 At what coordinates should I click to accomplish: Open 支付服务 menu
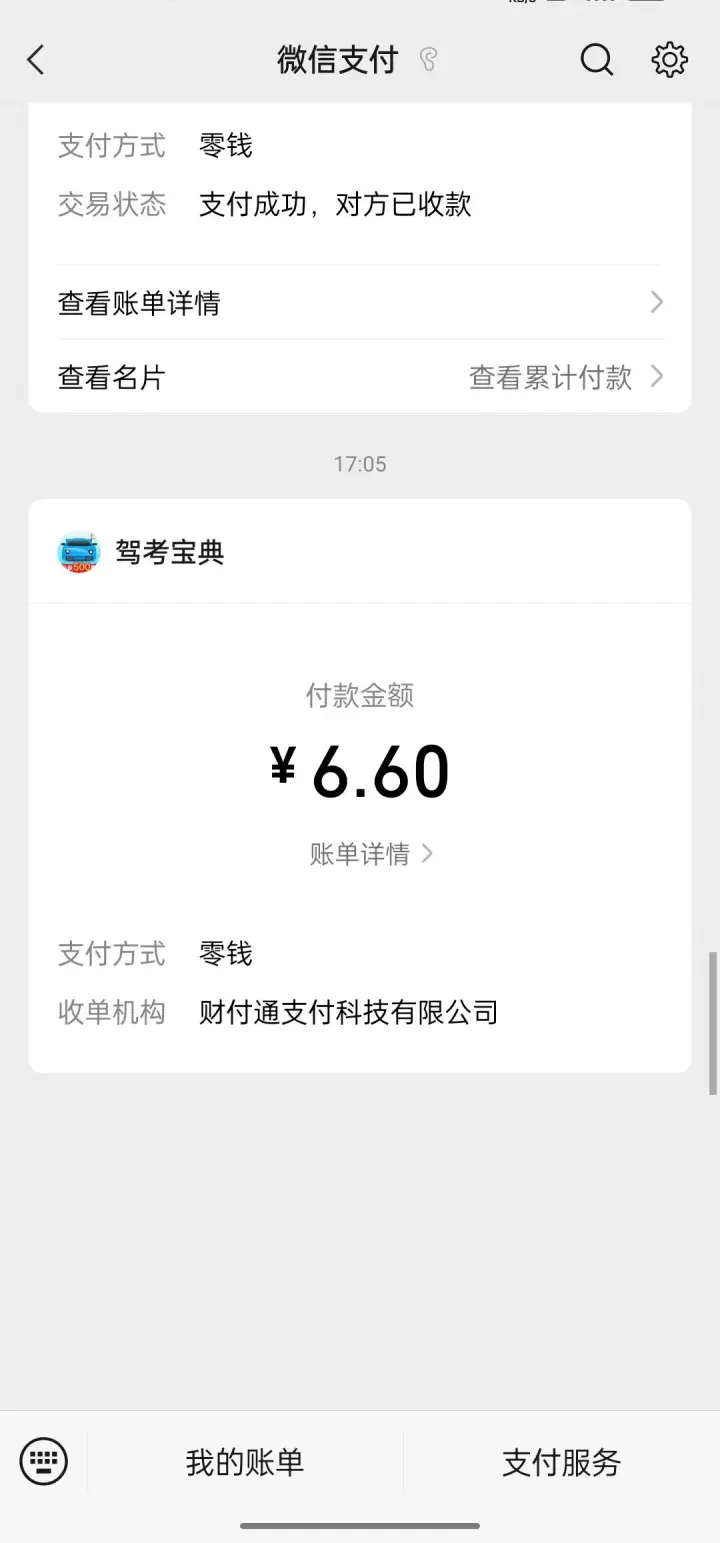[562, 1462]
